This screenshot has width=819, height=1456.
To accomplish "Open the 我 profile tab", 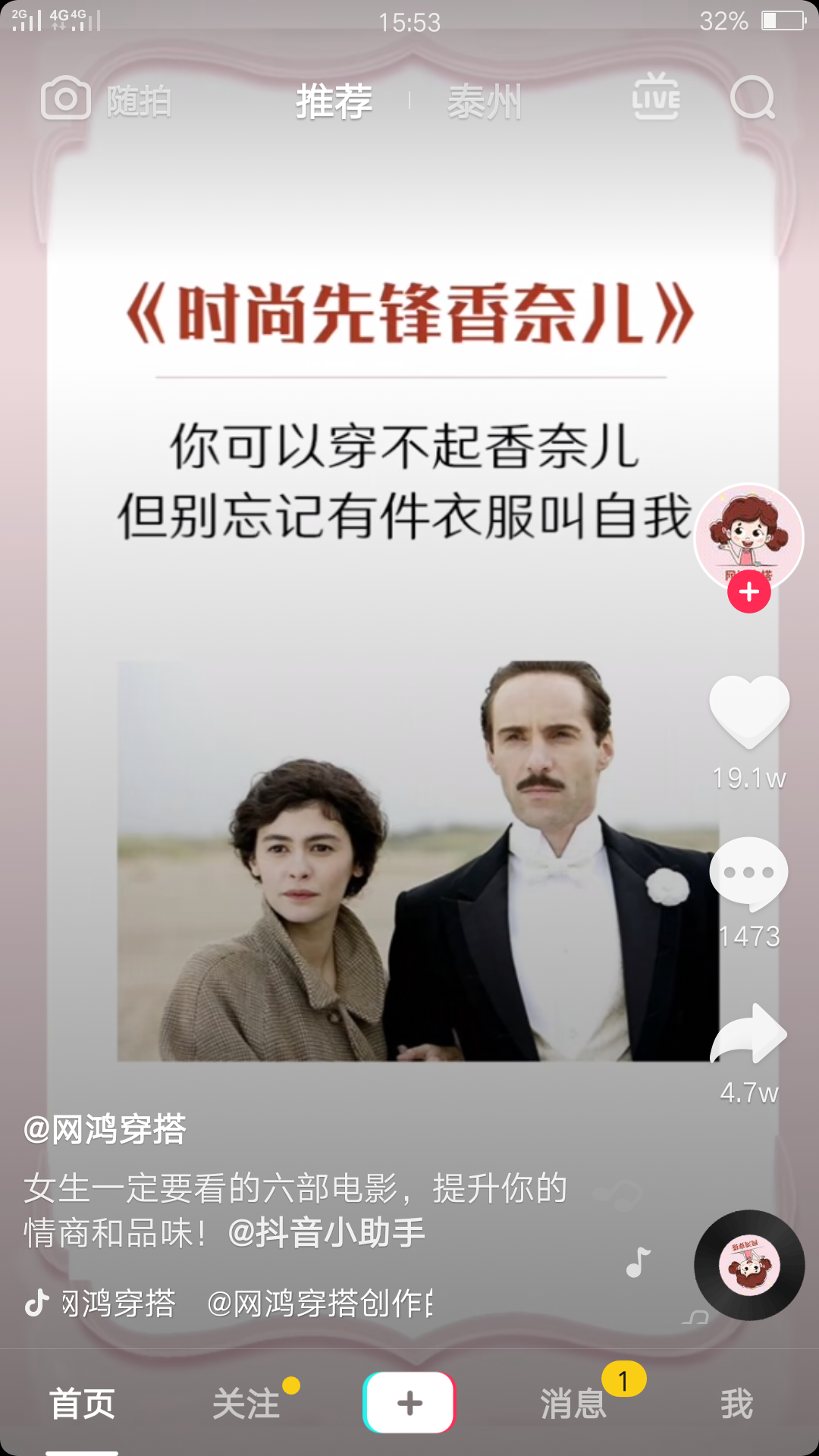I will (736, 1404).
